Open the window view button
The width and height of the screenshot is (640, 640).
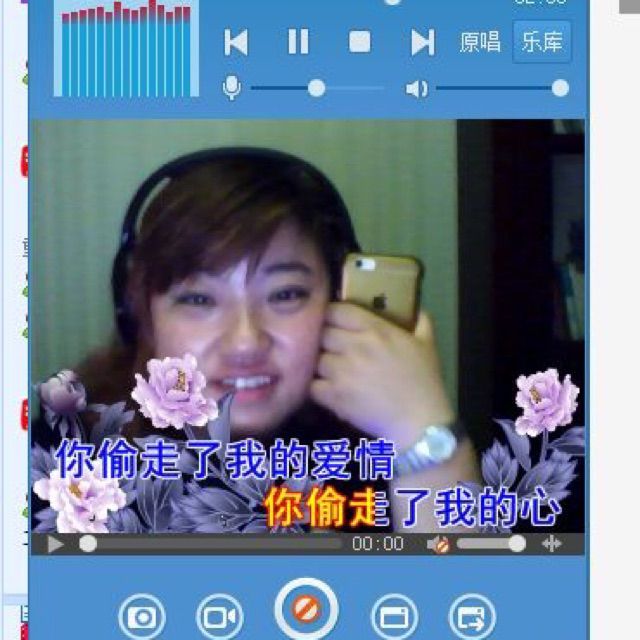pos(394,616)
